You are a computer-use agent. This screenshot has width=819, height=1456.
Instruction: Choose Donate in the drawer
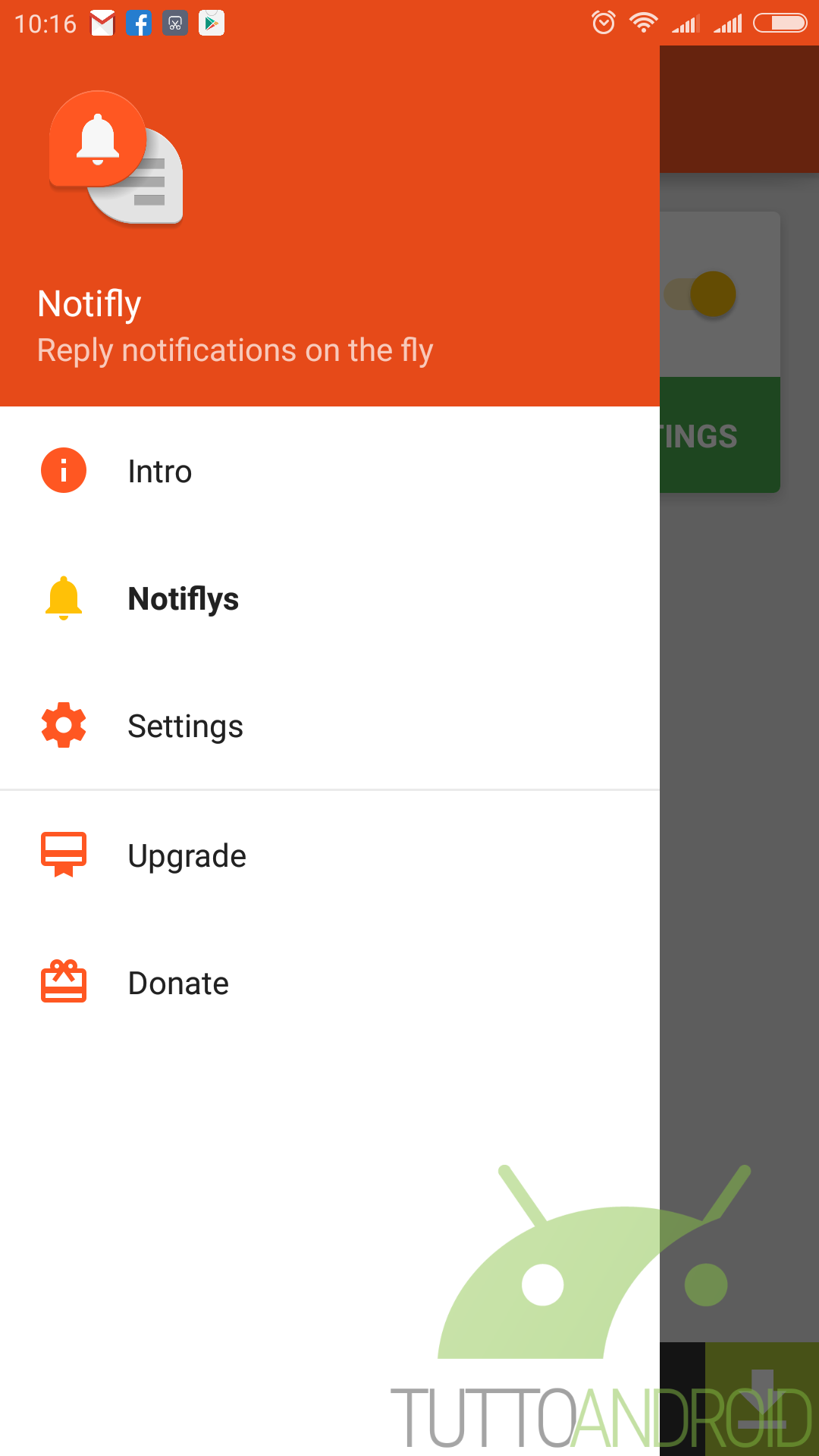click(330, 983)
